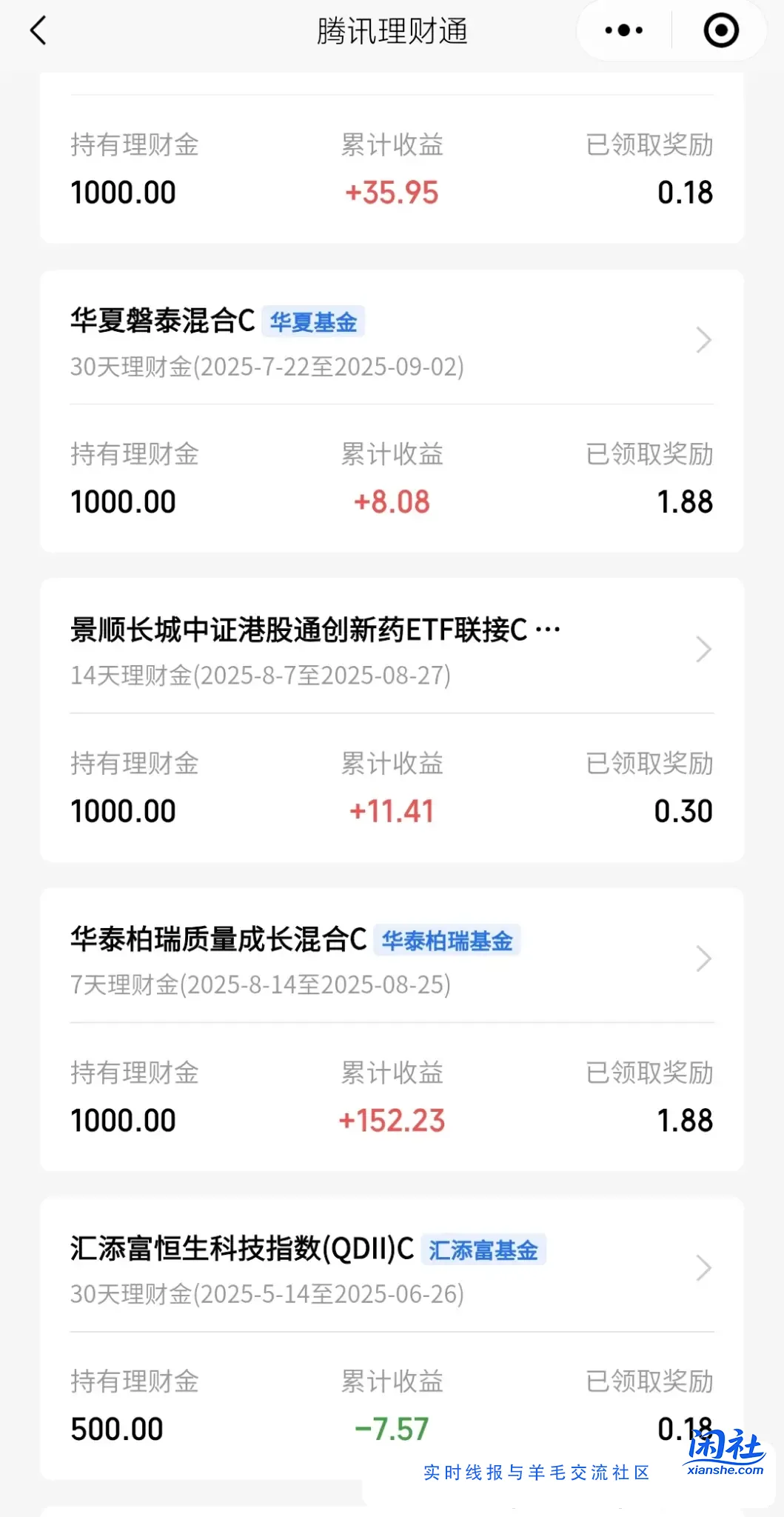
Task: Click the 14天理财金 date range text
Action: tap(261, 676)
